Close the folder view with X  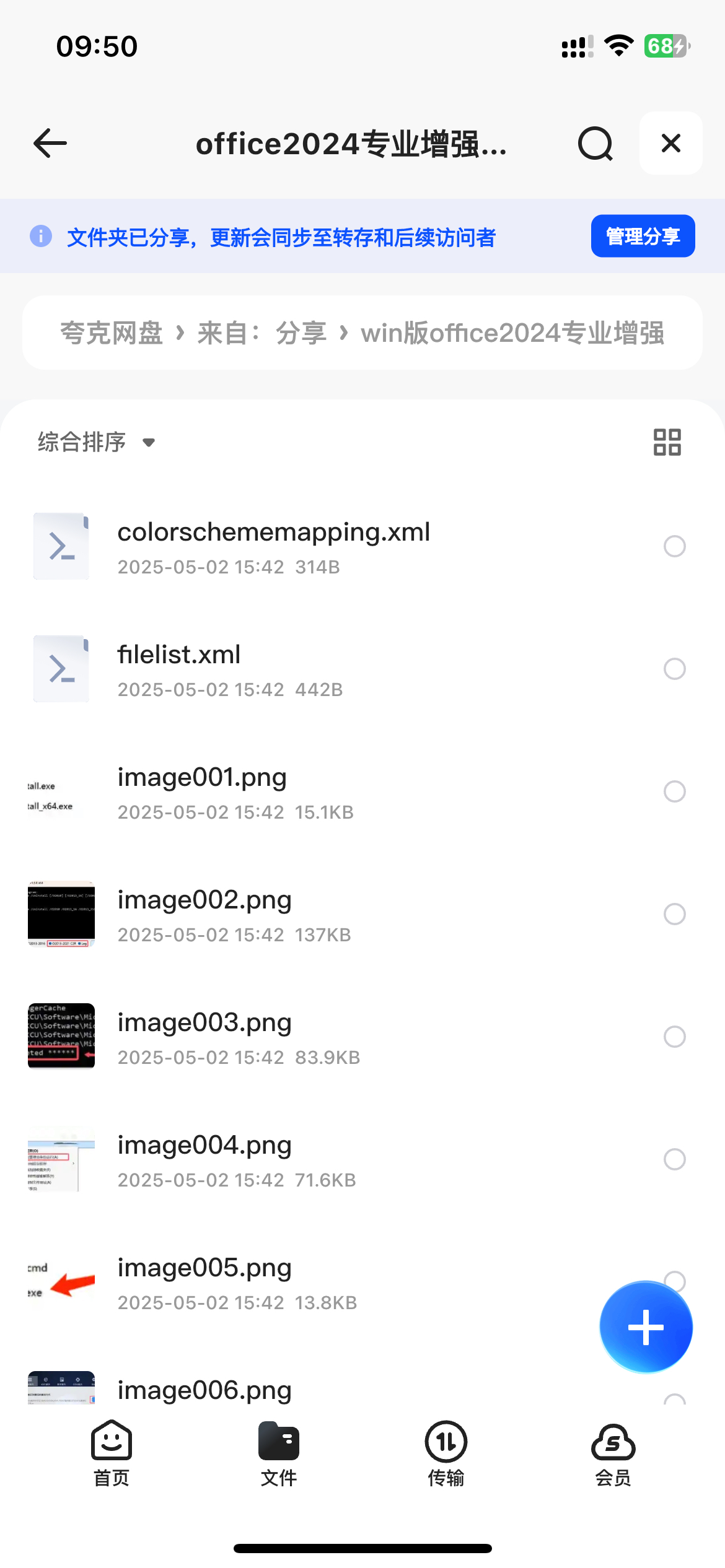coord(670,144)
